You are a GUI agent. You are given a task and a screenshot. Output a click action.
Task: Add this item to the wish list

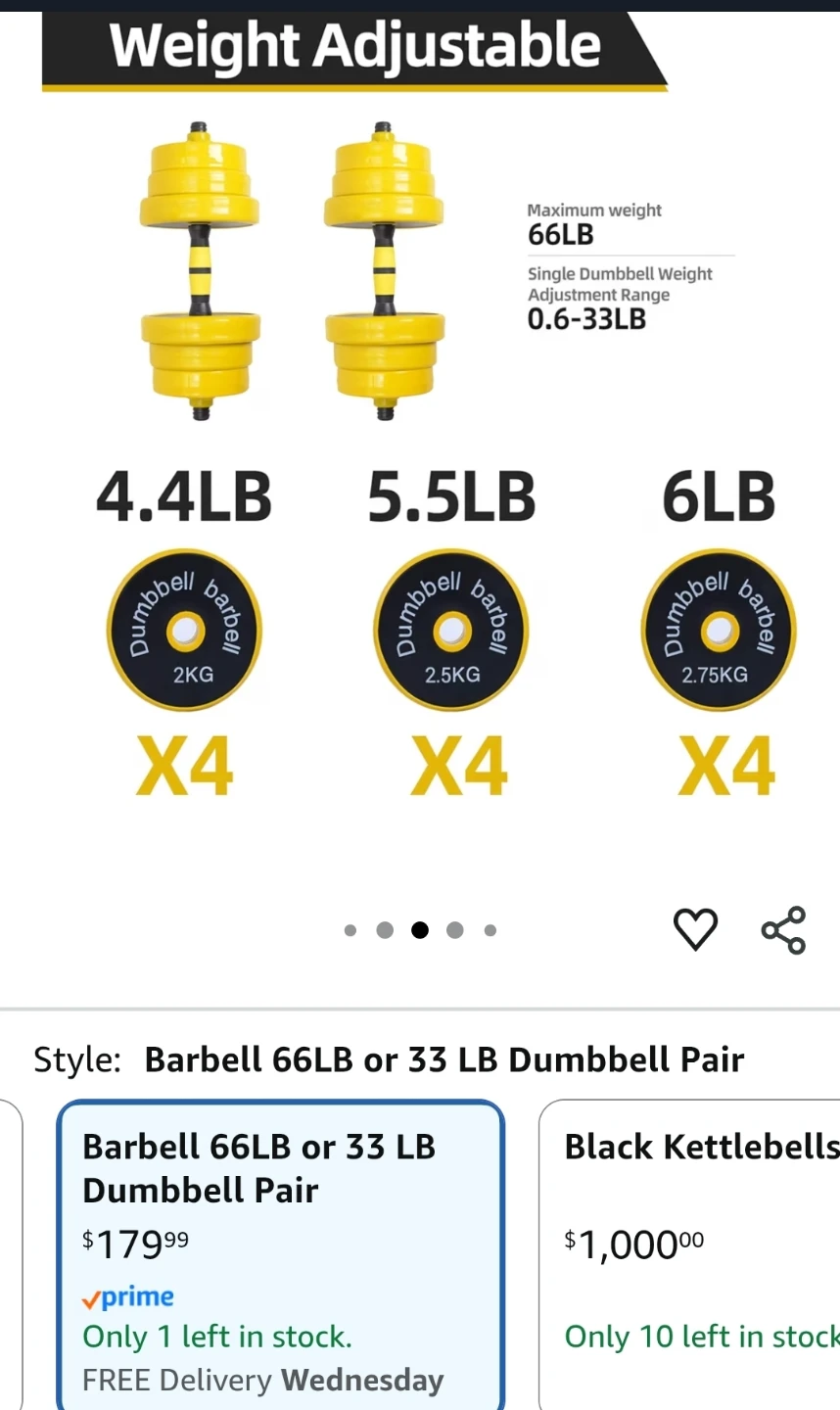click(x=695, y=929)
